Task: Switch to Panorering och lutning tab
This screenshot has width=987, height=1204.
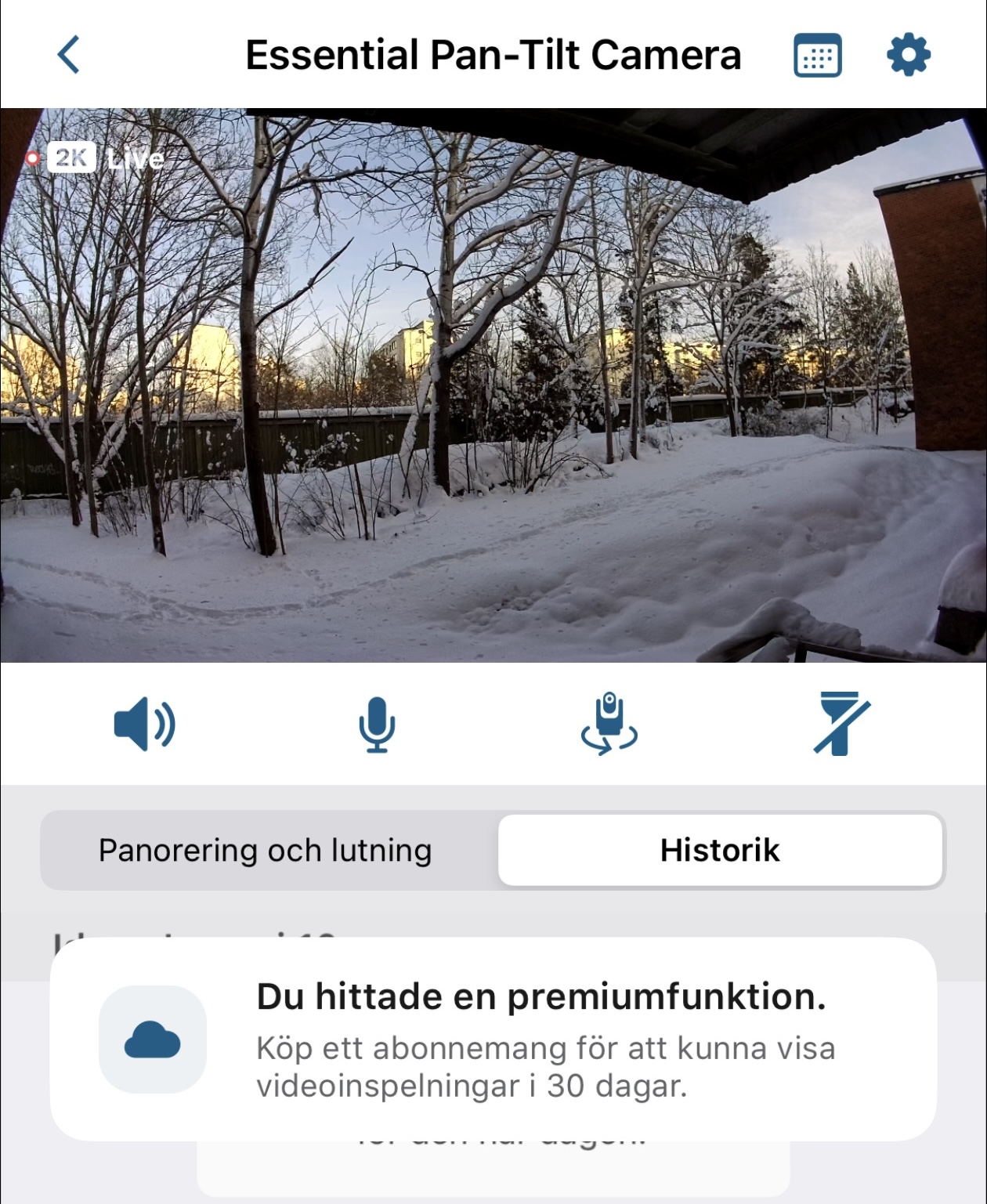Action: (x=266, y=851)
